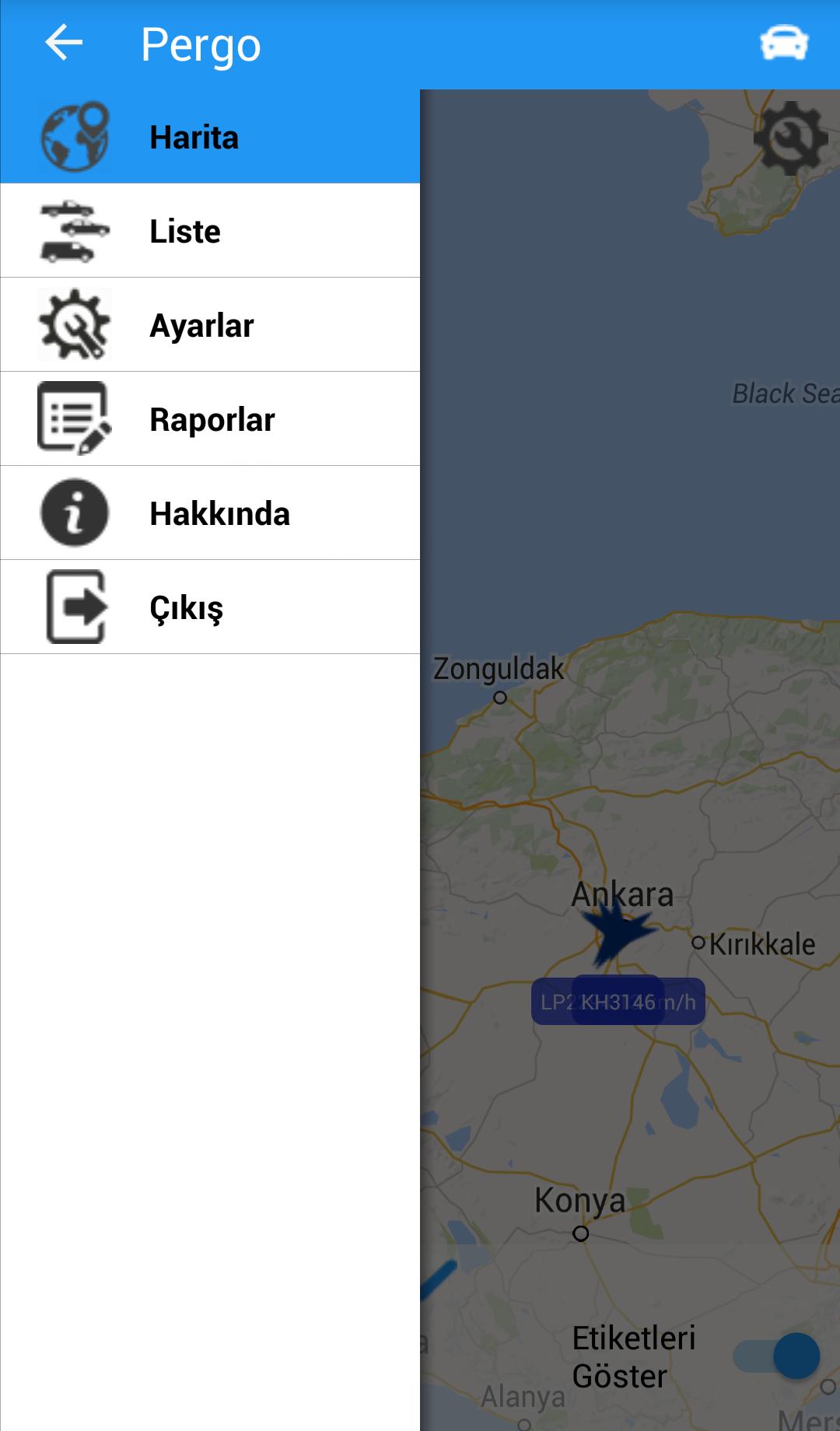
Task: Open the car icon in the app bar
Action: 784,44
